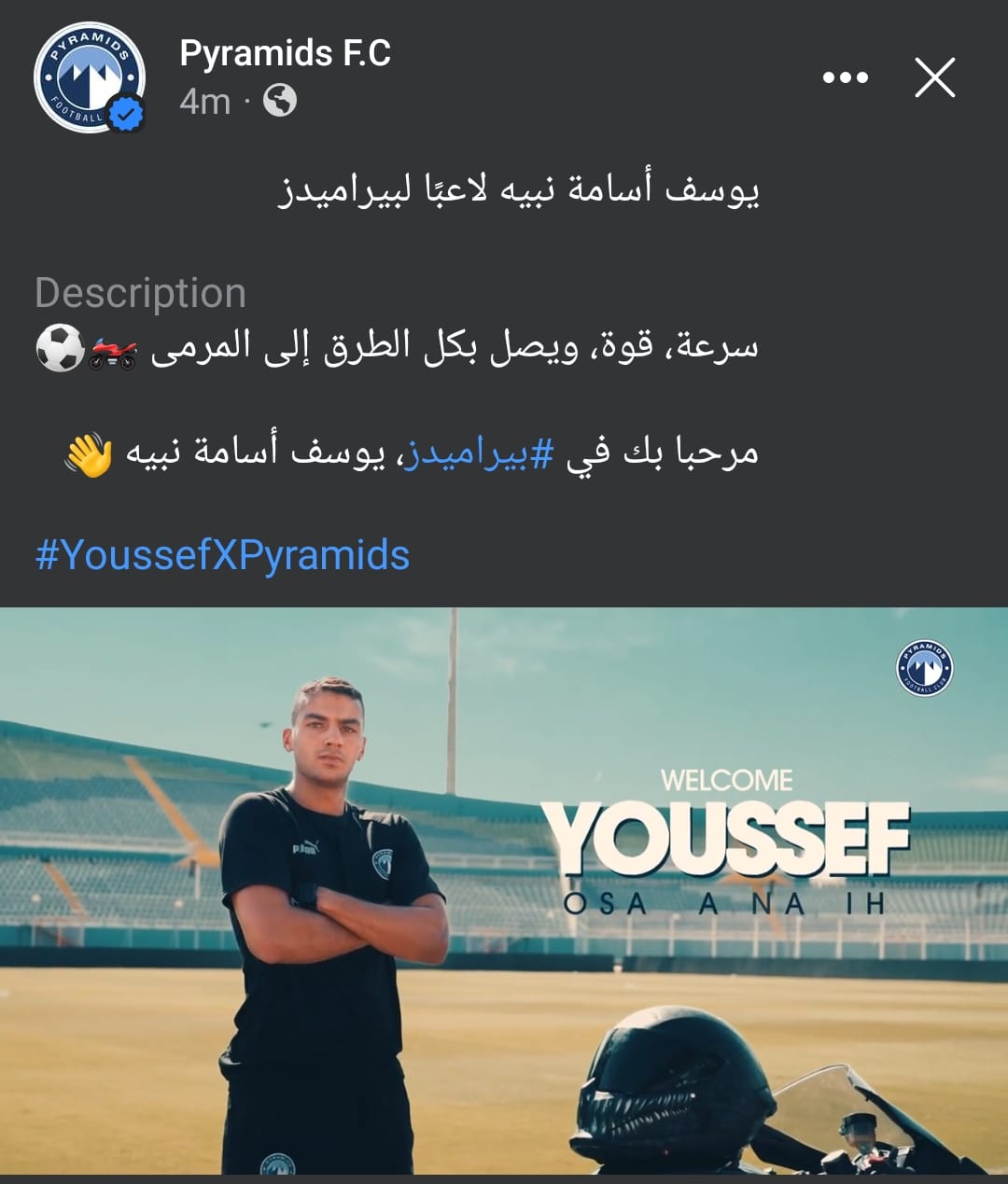Open the #YoussefXPyramids hashtag

coord(222,555)
